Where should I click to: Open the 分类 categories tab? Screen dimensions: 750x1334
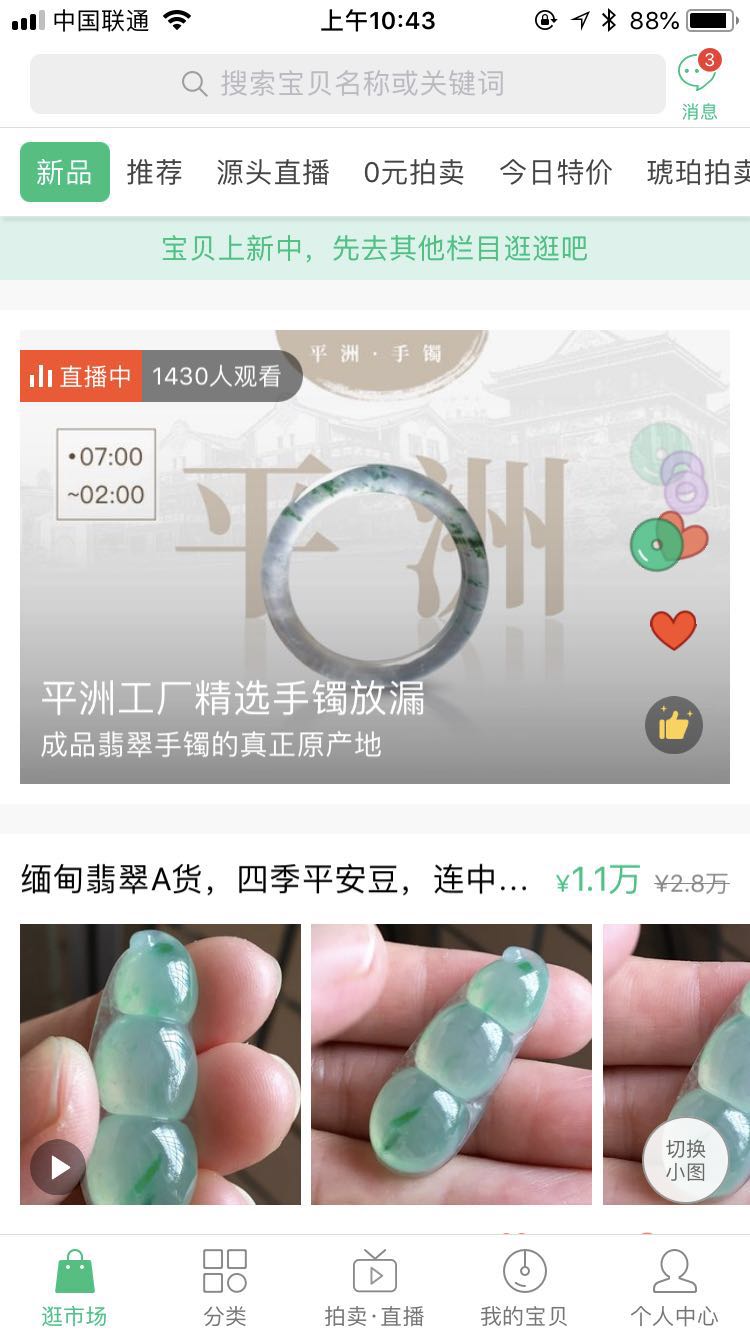(x=225, y=1288)
